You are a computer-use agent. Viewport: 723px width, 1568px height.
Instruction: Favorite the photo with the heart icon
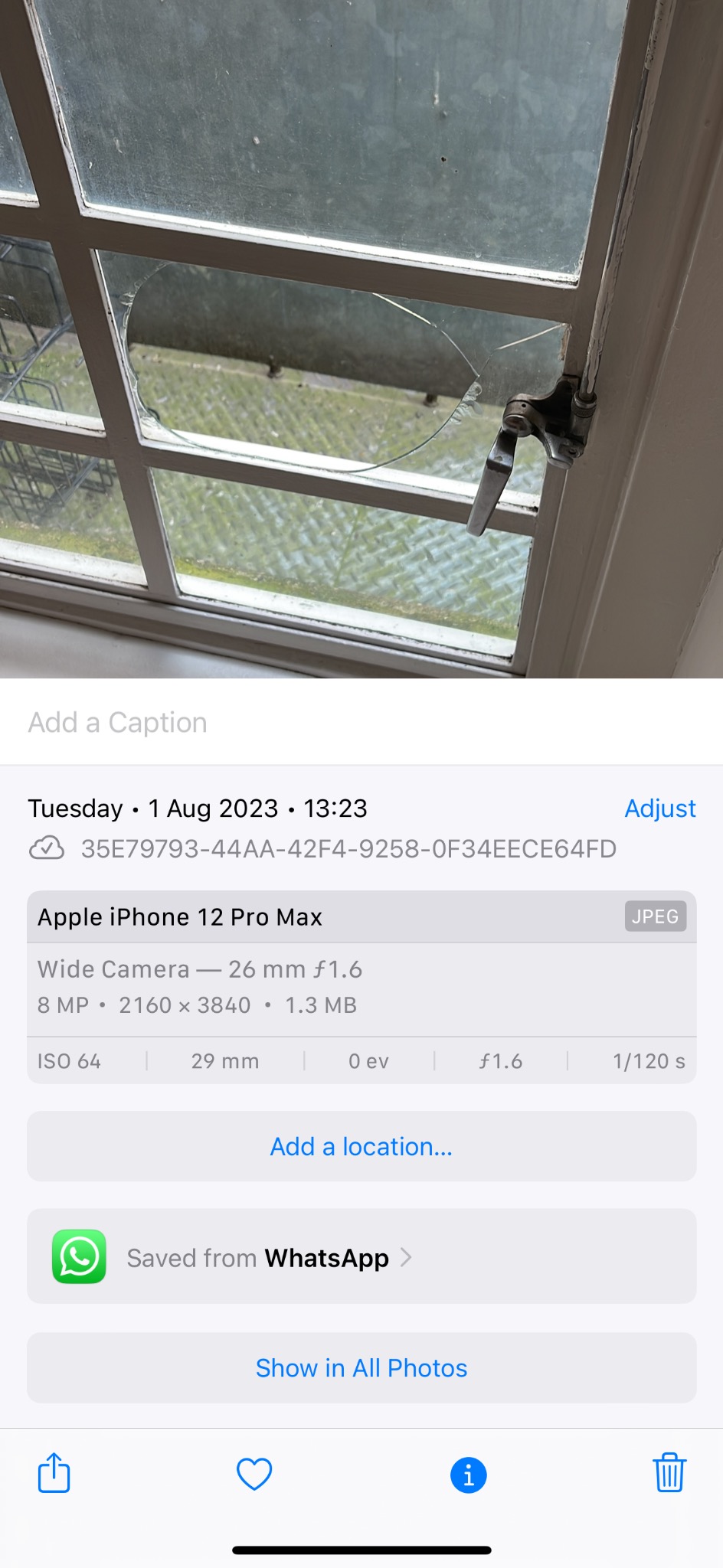click(254, 1474)
